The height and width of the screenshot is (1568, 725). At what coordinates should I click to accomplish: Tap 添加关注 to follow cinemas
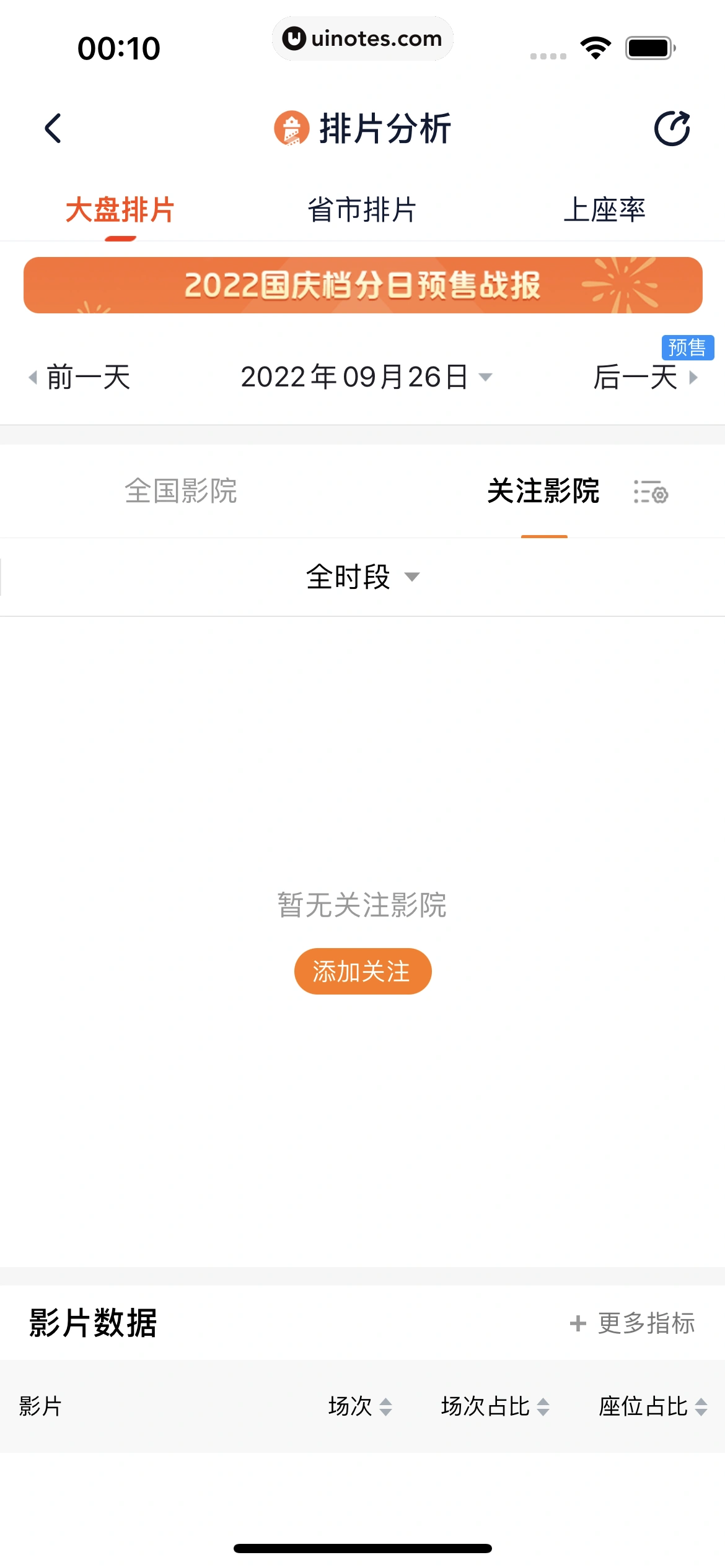pyautogui.click(x=362, y=971)
